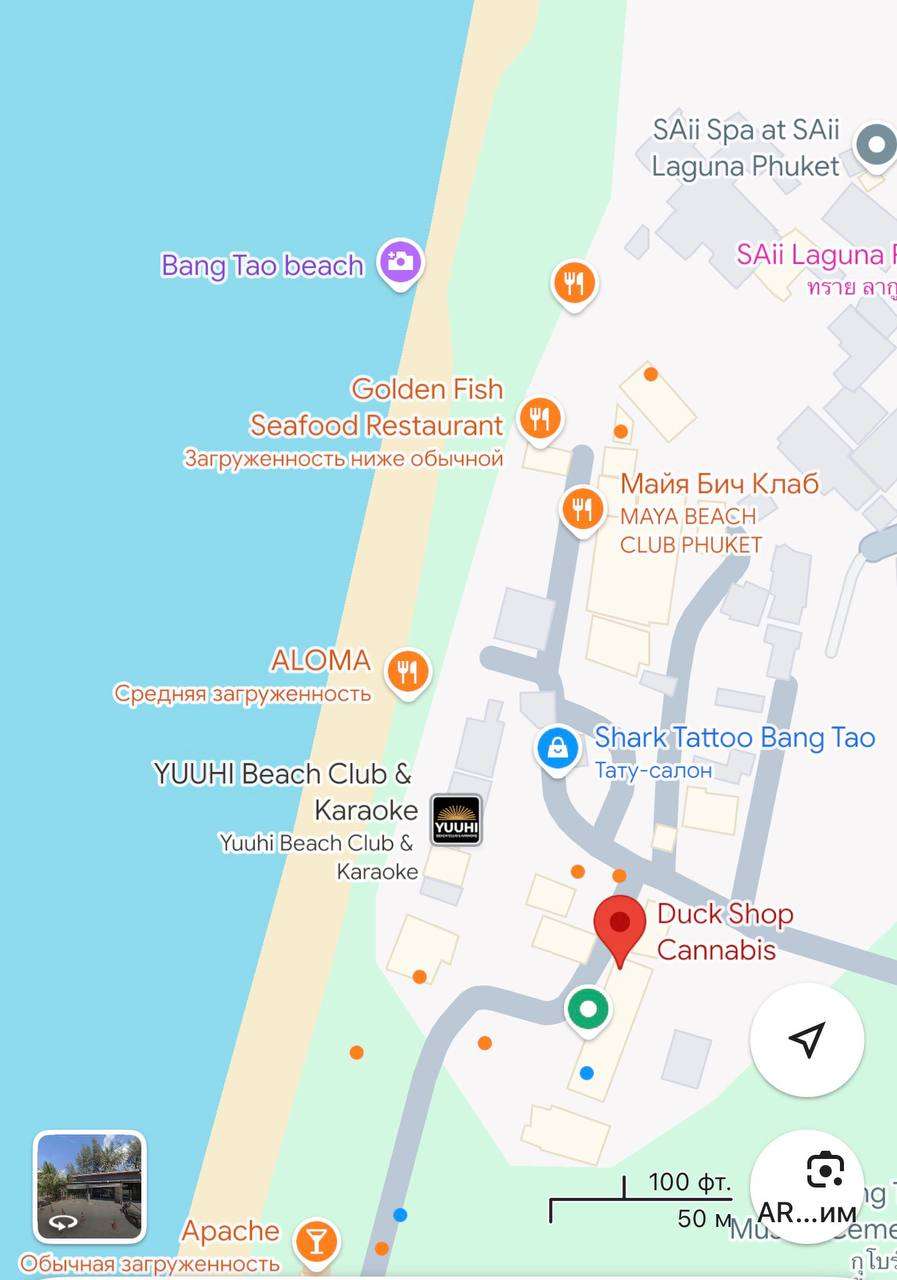Open the Street View thumbnail preview

pos(90,1187)
